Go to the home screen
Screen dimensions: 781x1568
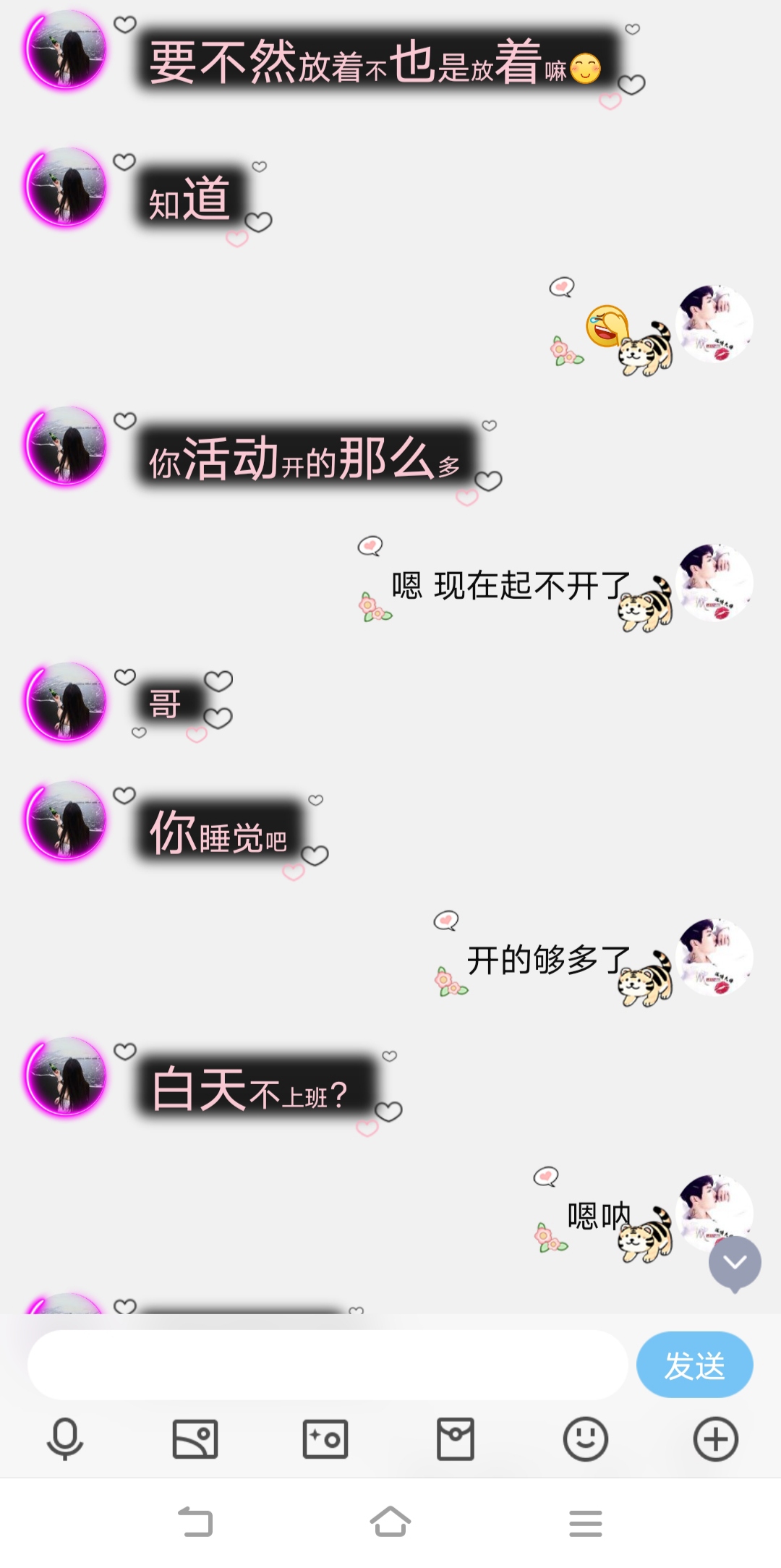390,1522
